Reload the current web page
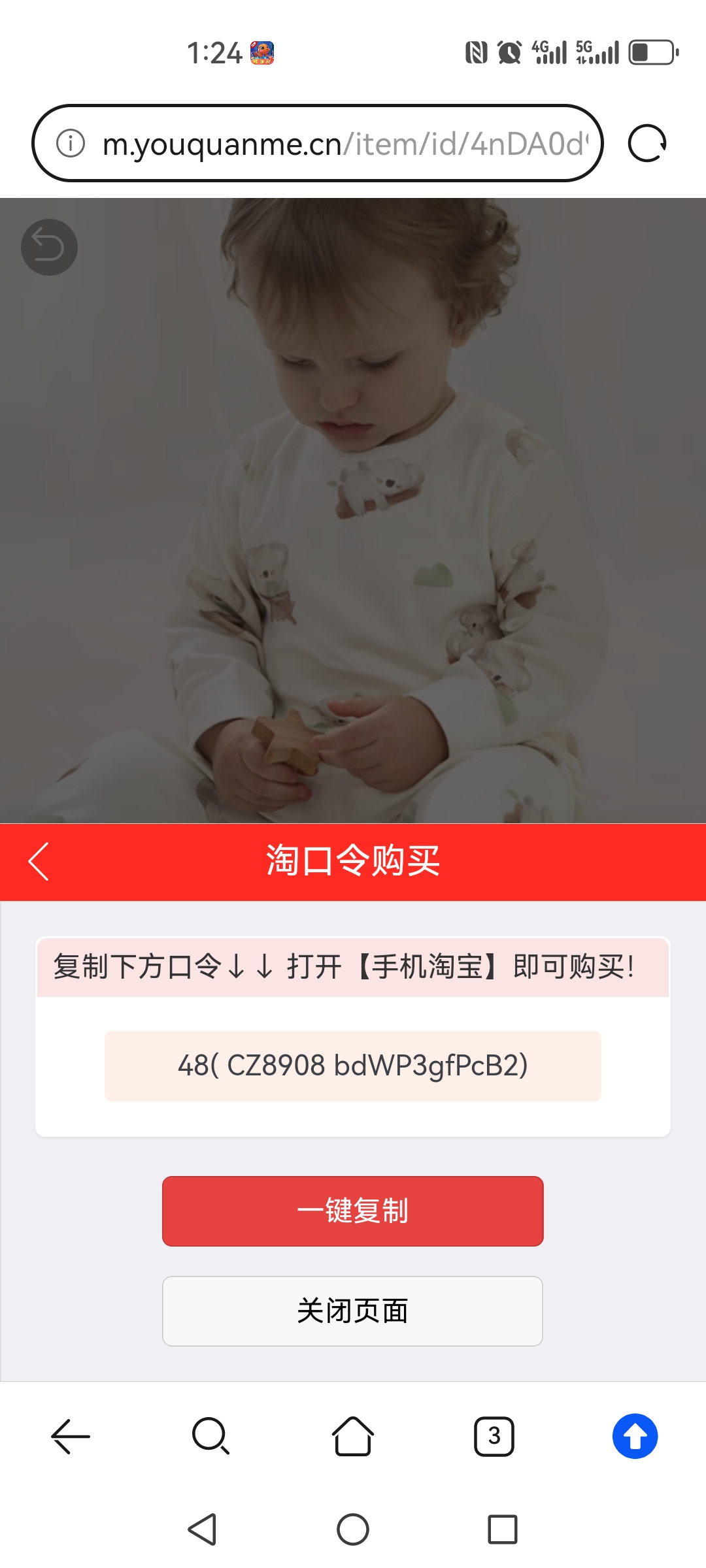 [647, 144]
